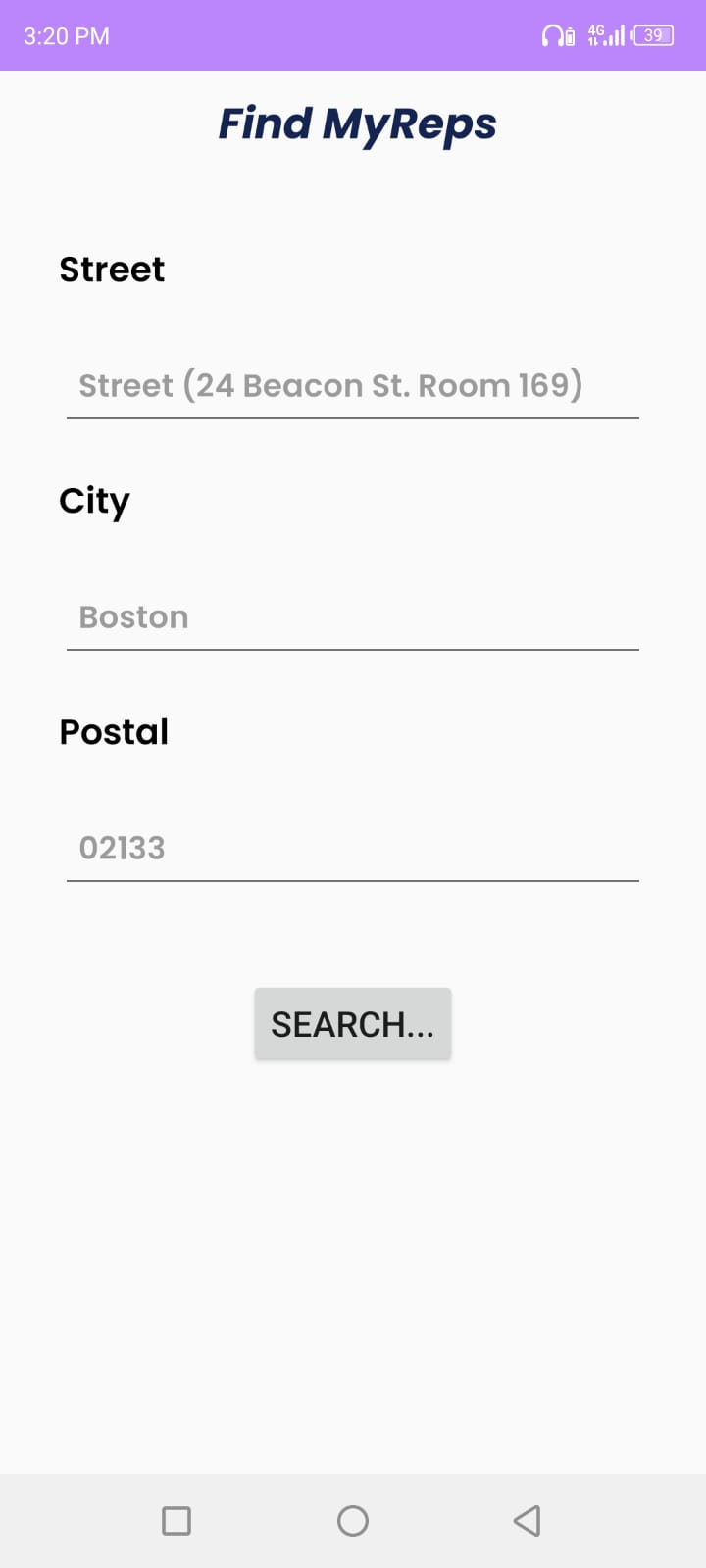Select the Postal code field
This screenshot has width=706, height=1568.
(353, 849)
